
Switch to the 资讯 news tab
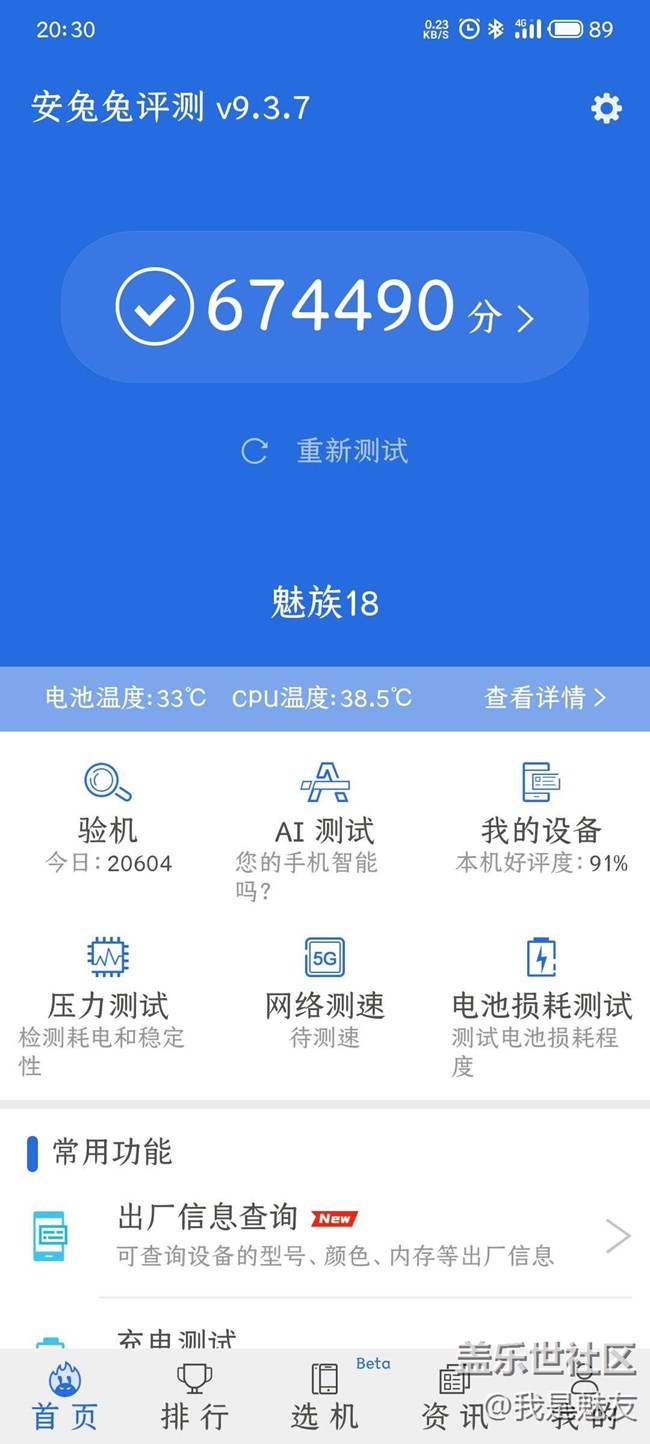pyautogui.click(x=455, y=1397)
